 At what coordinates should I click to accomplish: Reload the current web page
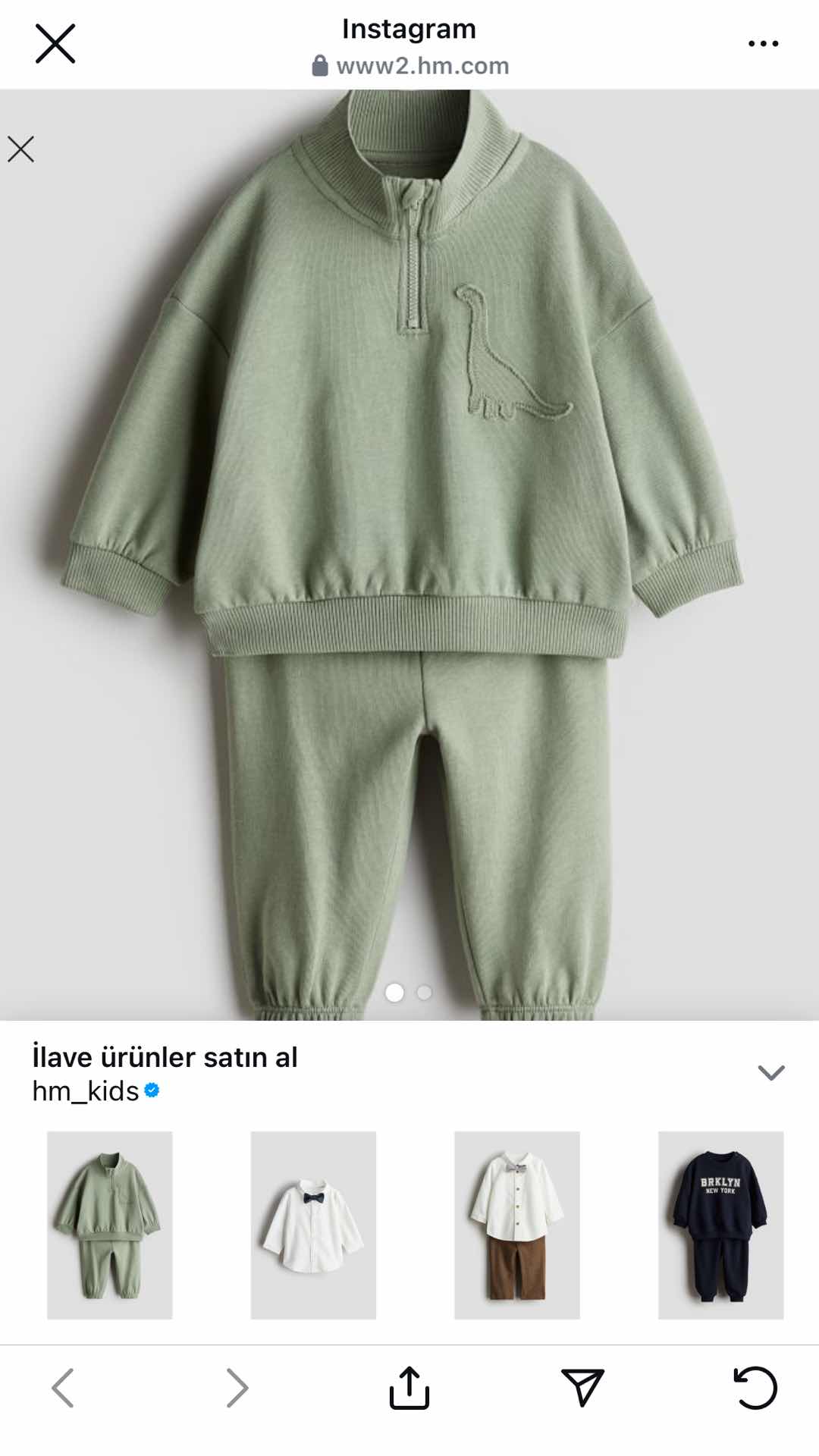755,1388
